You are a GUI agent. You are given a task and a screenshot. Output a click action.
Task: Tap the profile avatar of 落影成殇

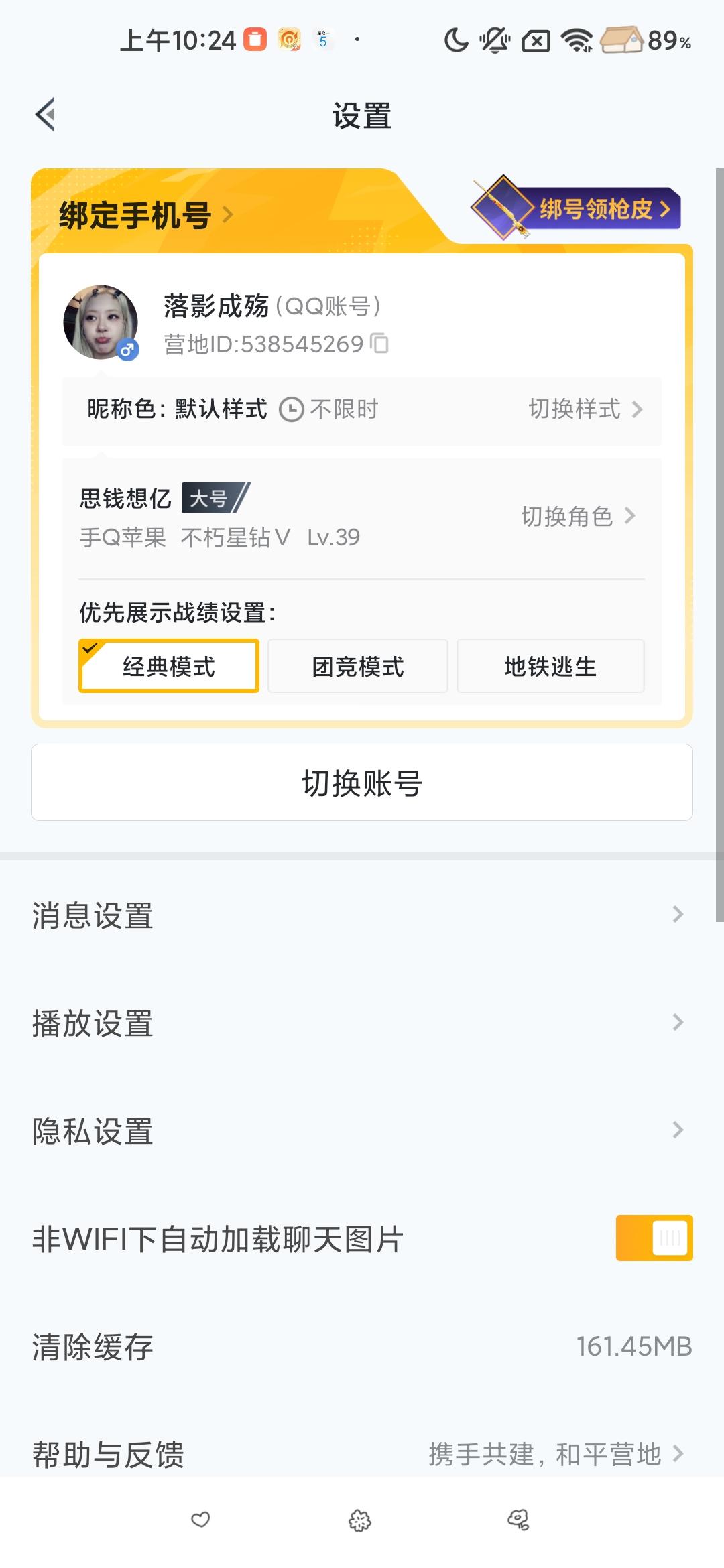pyautogui.click(x=102, y=322)
